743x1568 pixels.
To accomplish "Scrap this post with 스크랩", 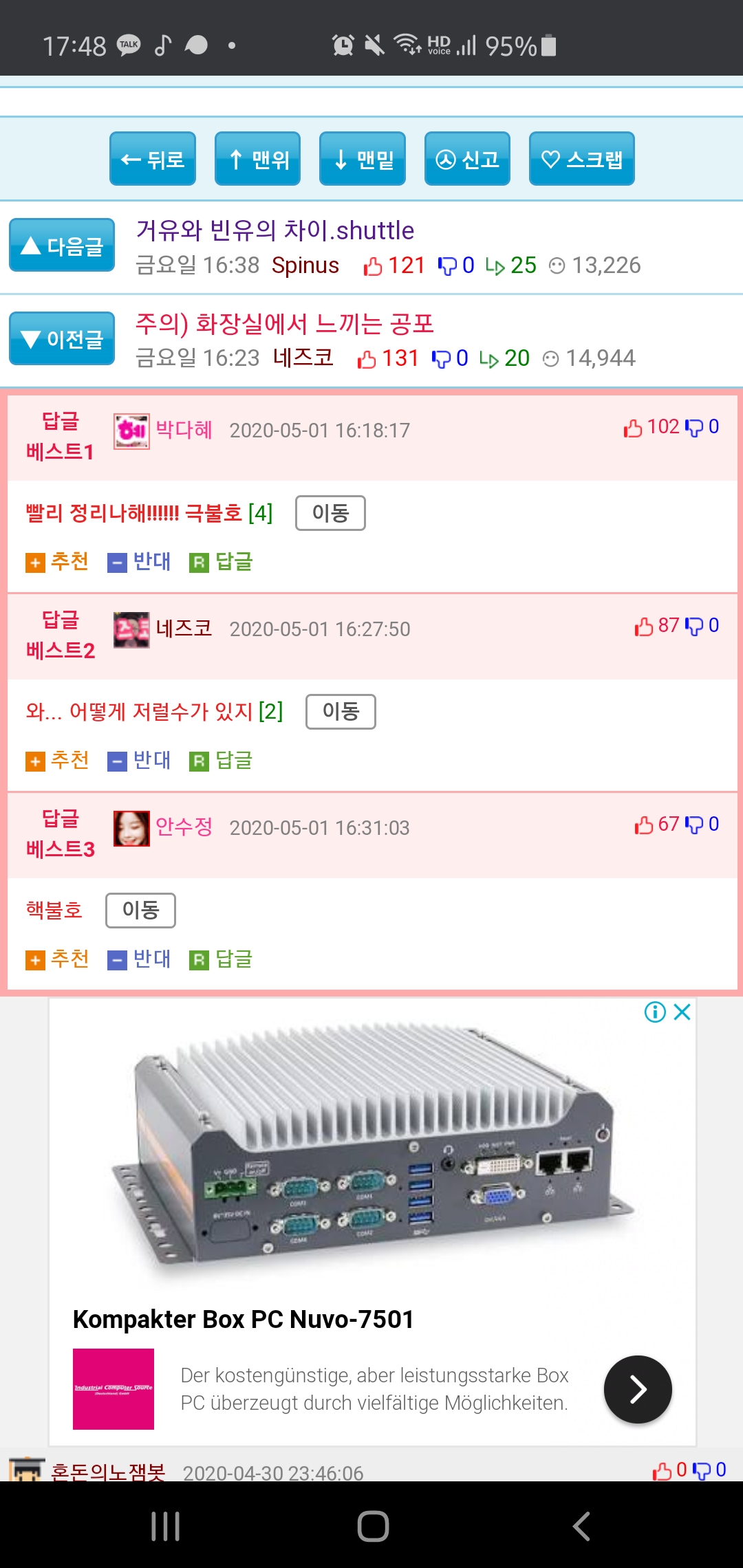I will pyautogui.click(x=581, y=159).
